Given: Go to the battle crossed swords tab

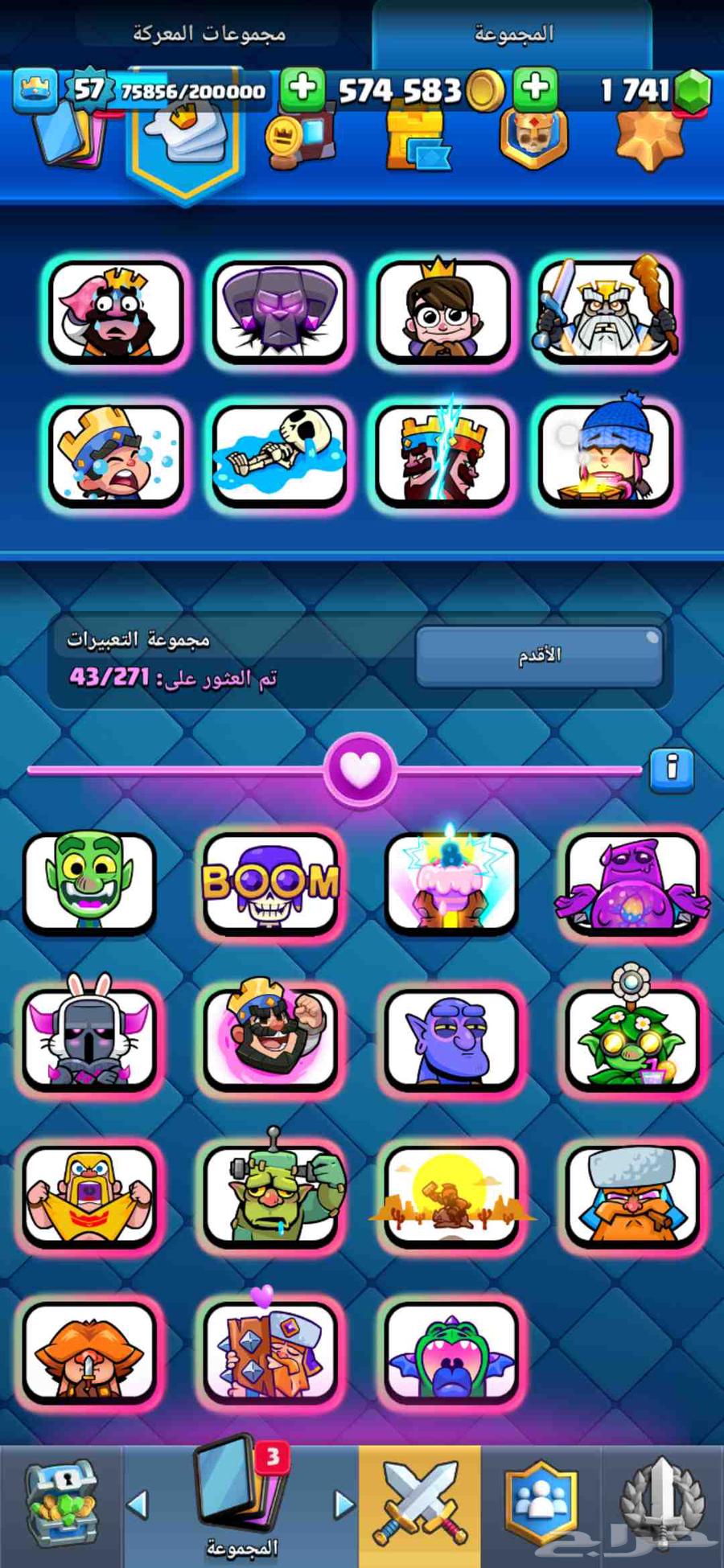Looking at the screenshot, I should (x=419, y=1505).
